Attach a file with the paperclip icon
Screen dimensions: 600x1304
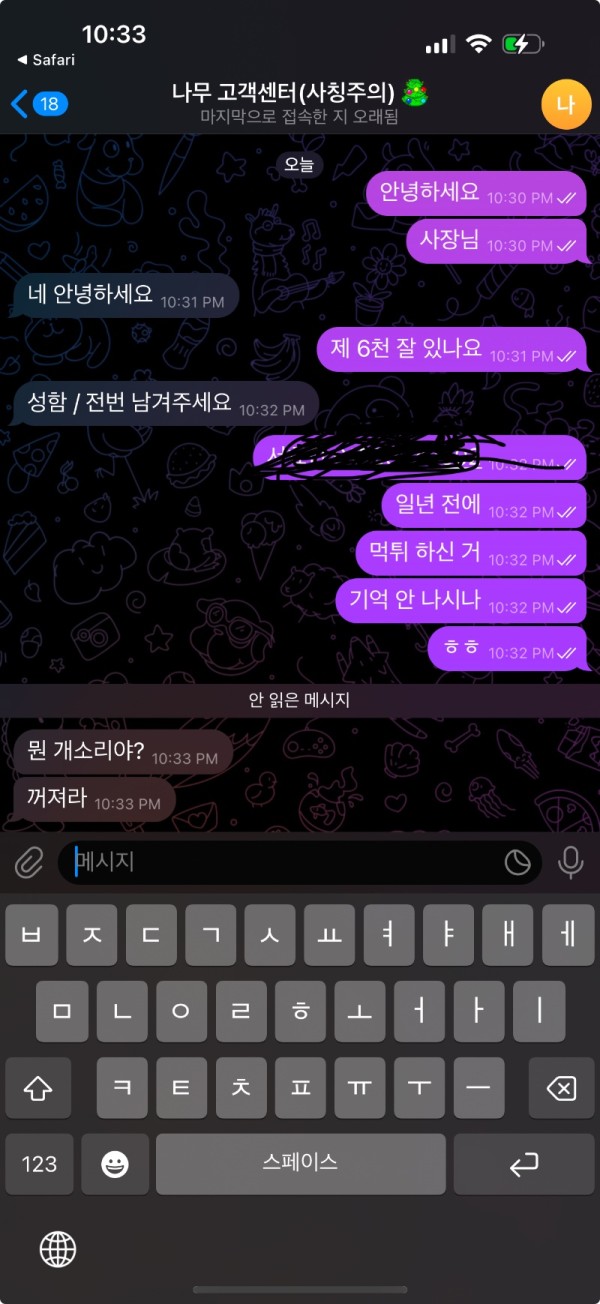[x=29, y=862]
